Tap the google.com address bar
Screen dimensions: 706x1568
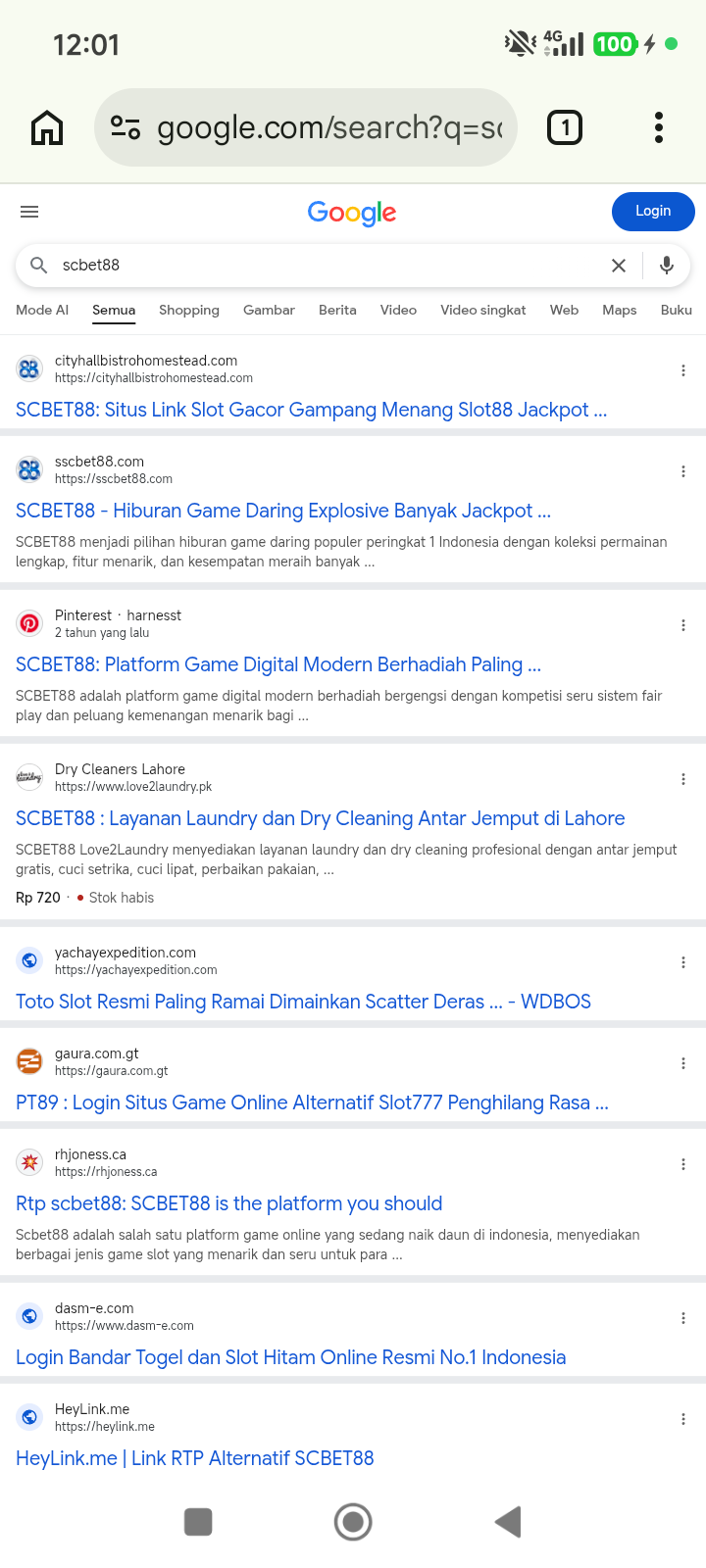pos(305,127)
